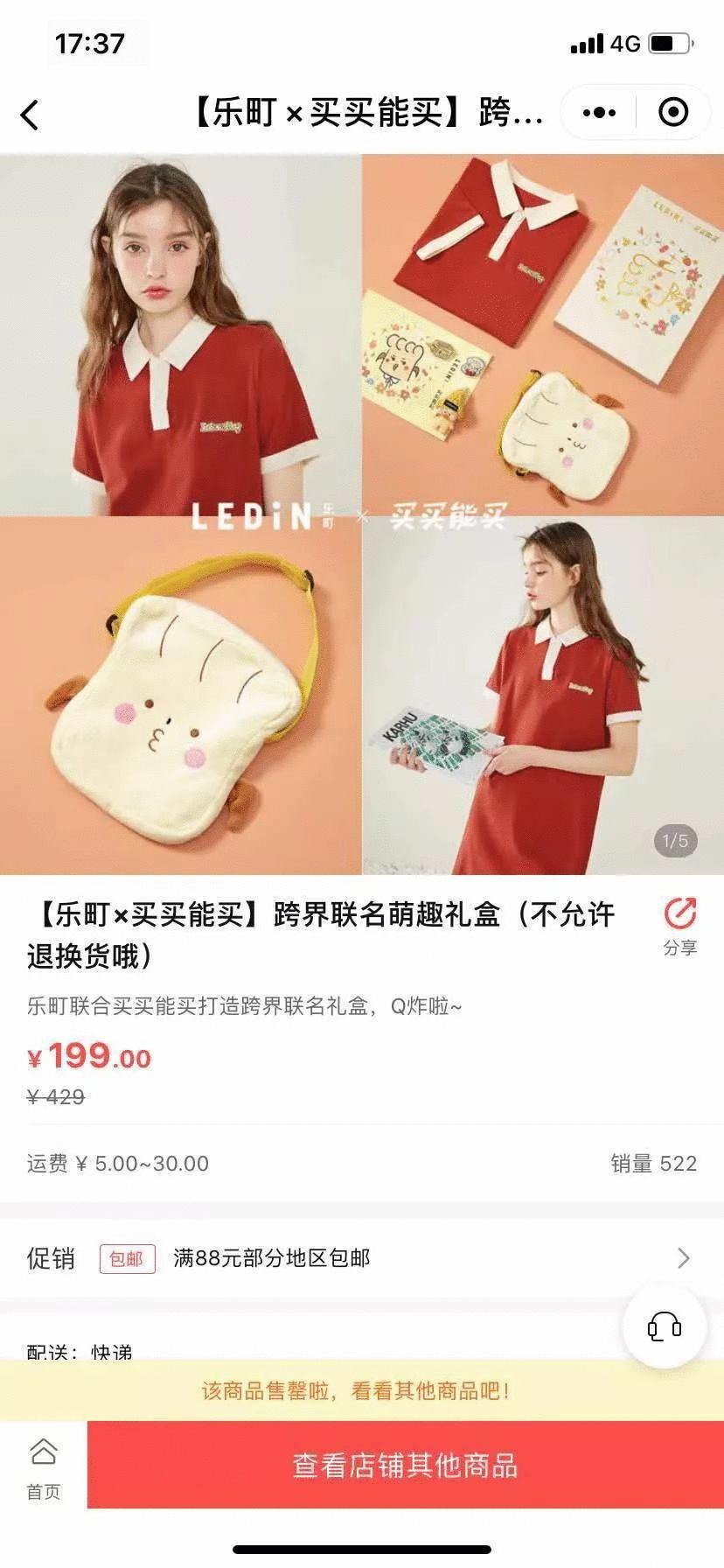Tap the toast bag product photo
The width and height of the screenshot is (724, 1568).
pyautogui.click(x=181, y=700)
